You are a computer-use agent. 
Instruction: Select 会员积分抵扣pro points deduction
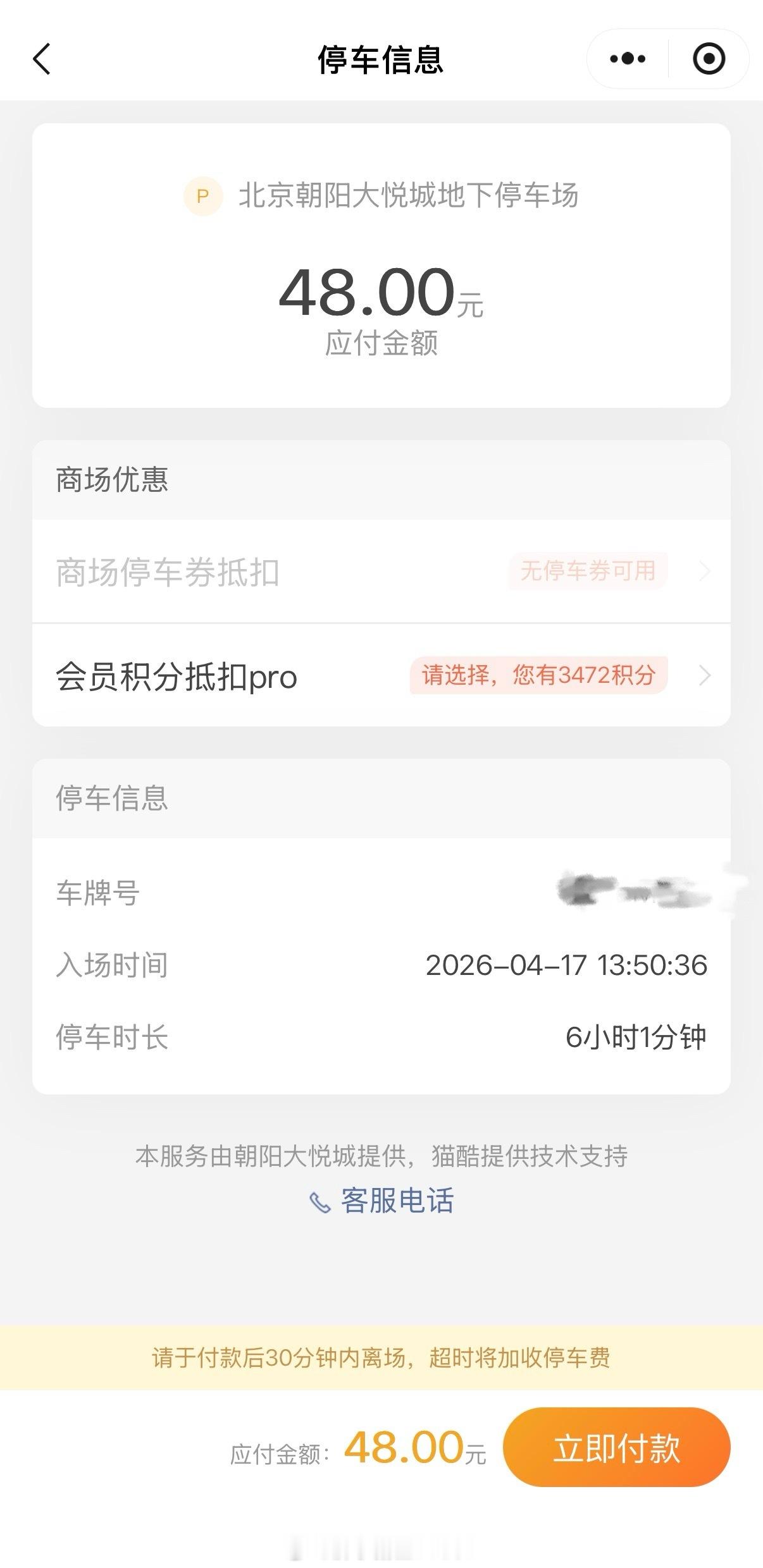point(381,676)
